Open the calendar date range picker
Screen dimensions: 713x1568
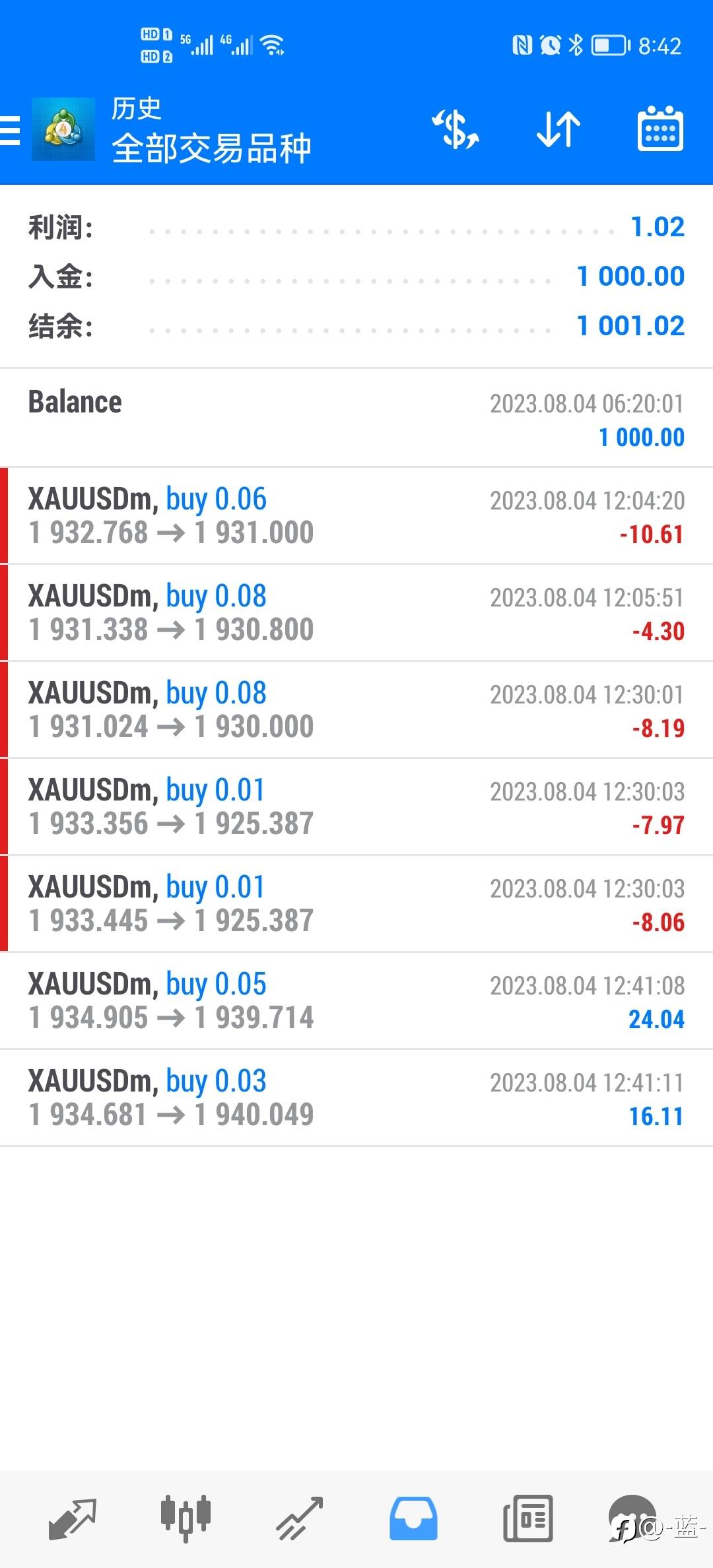click(x=660, y=129)
